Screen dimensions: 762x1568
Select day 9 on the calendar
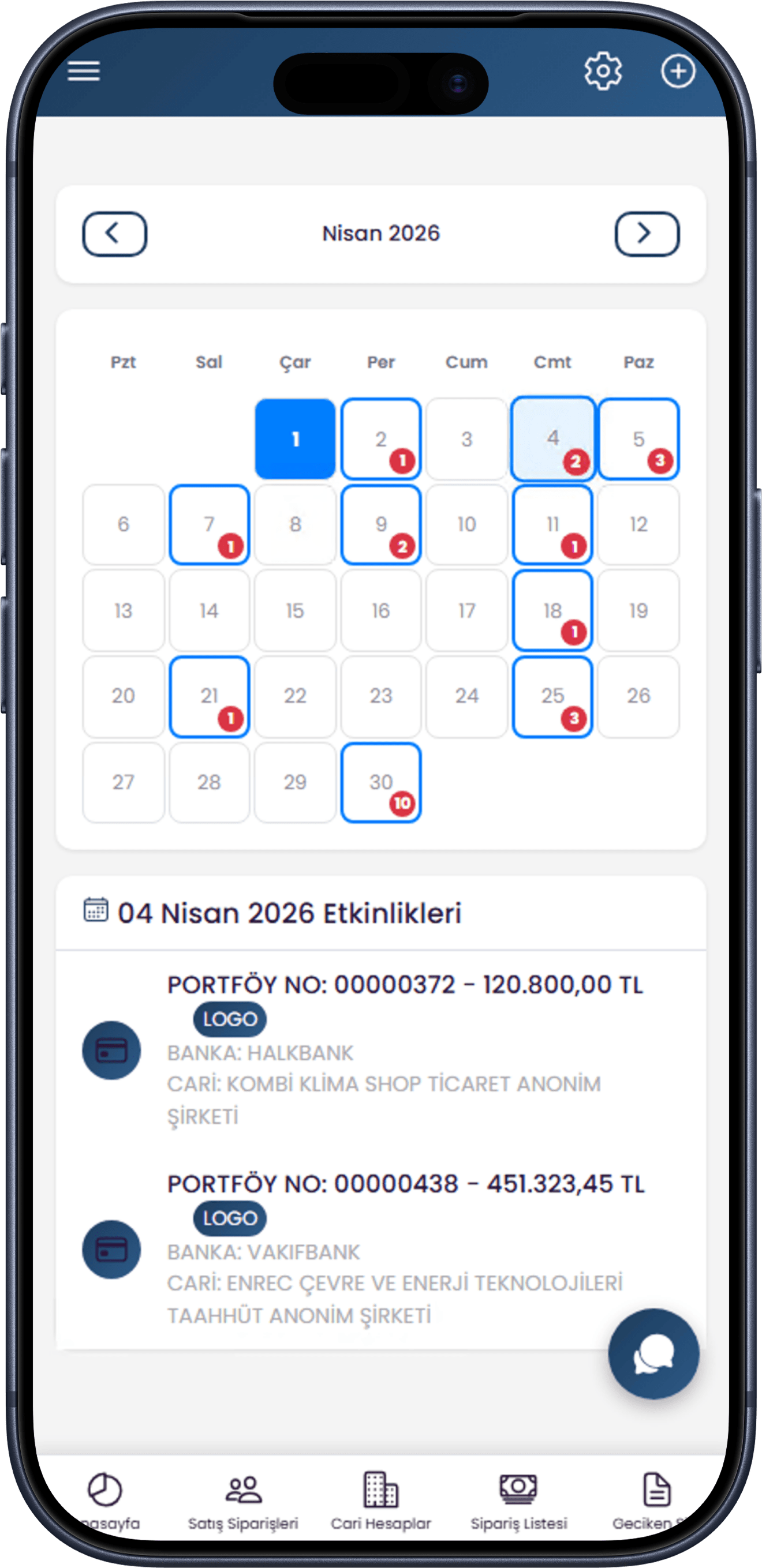[x=380, y=525]
